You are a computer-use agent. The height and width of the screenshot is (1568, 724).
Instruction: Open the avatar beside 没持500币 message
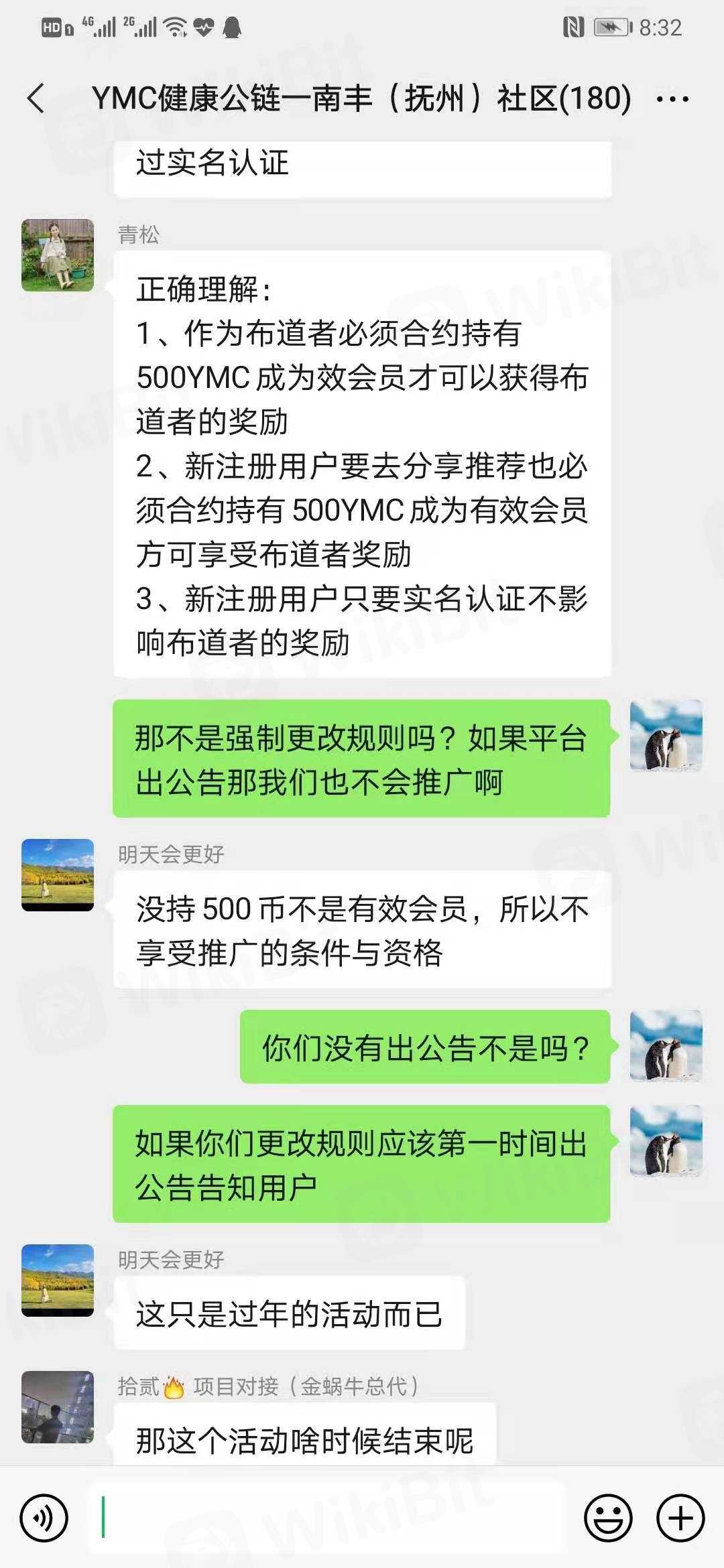click(x=58, y=874)
